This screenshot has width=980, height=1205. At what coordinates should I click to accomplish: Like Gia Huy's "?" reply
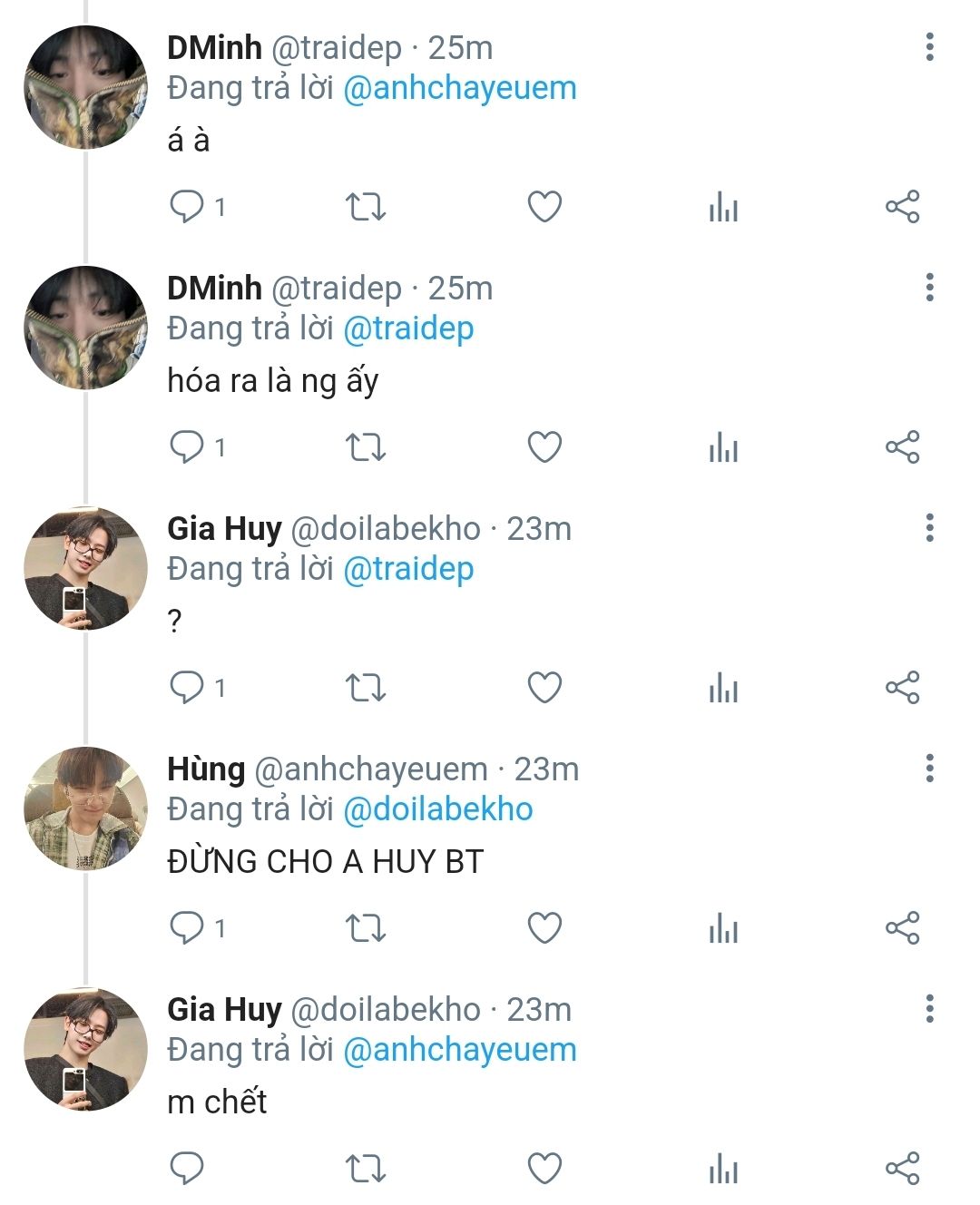pos(544,688)
